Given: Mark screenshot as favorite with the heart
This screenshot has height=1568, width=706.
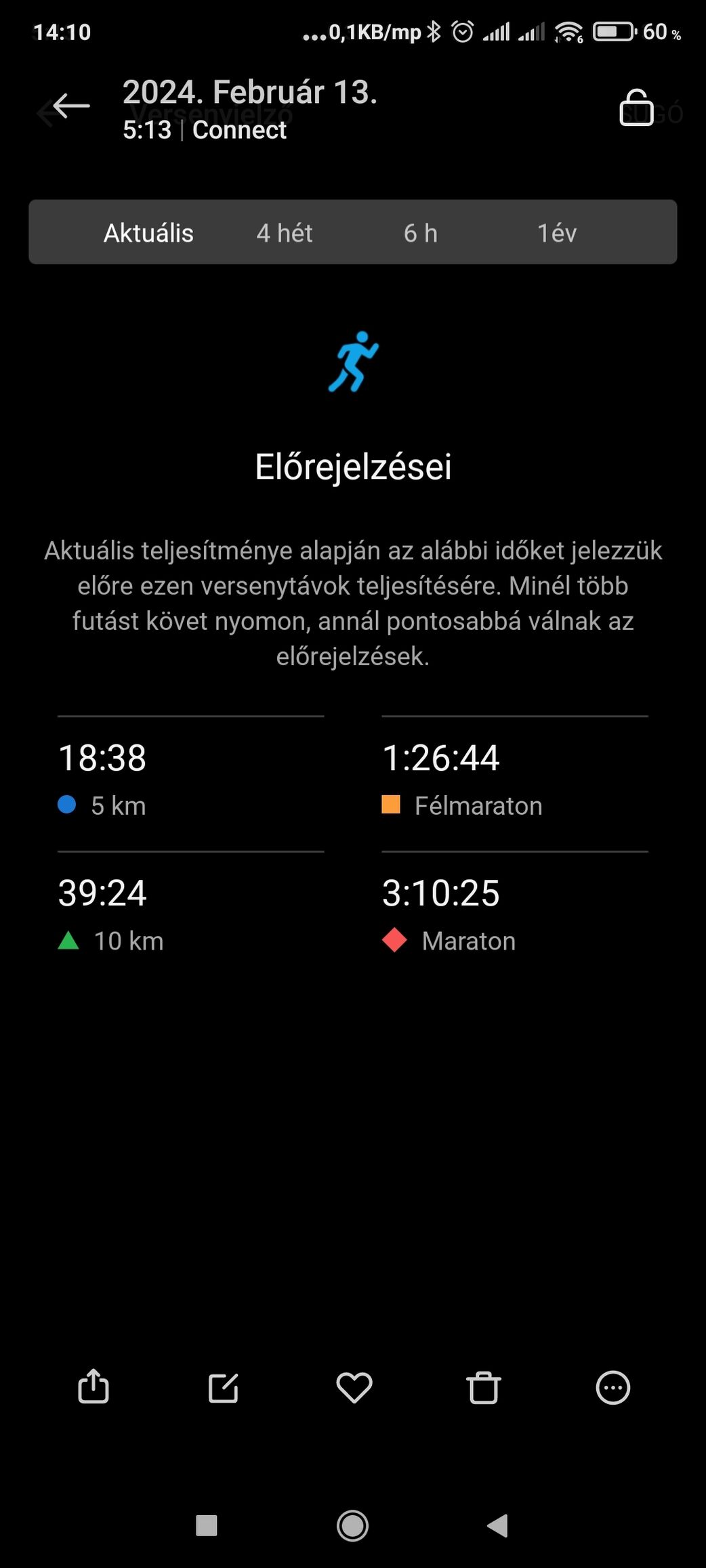Looking at the screenshot, I should click(x=354, y=1387).
